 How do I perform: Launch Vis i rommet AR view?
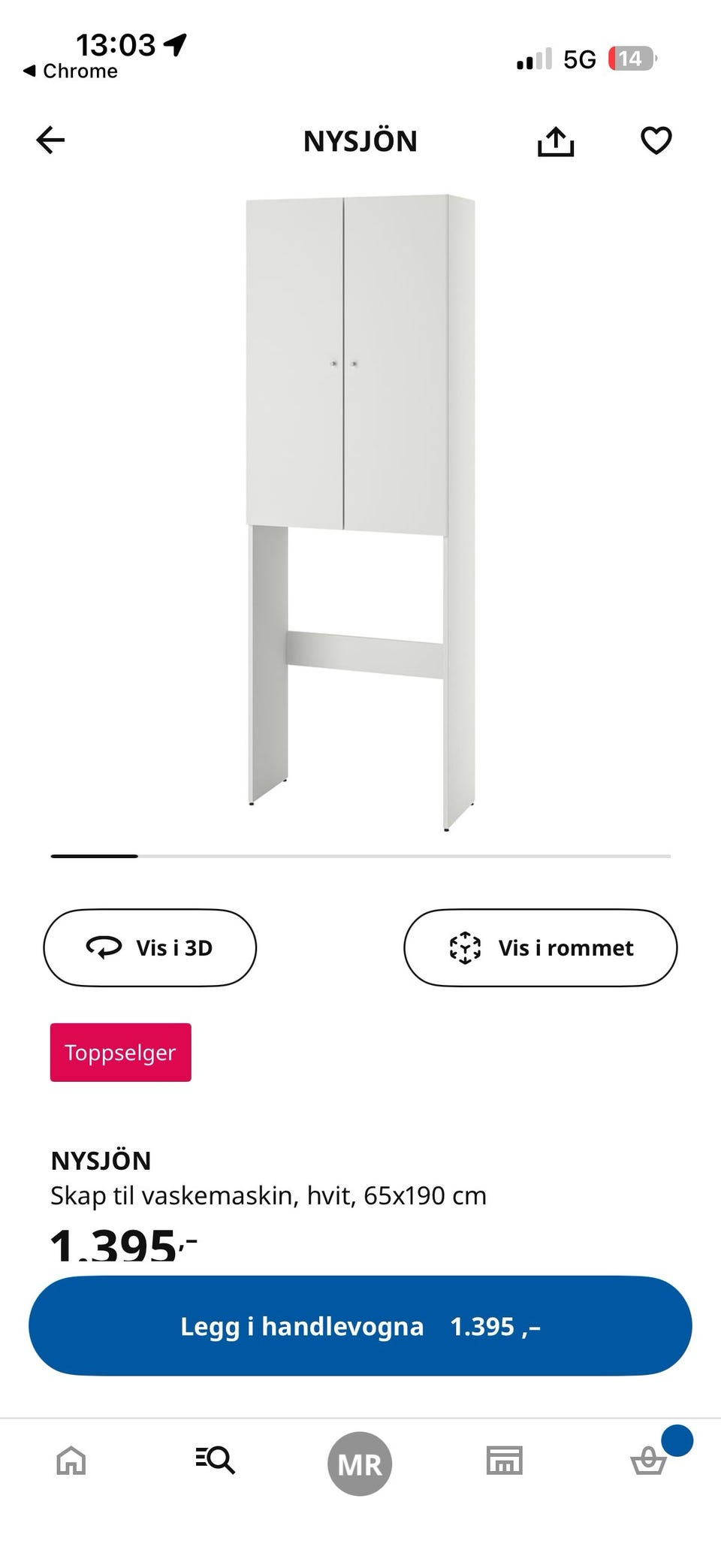tap(541, 947)
